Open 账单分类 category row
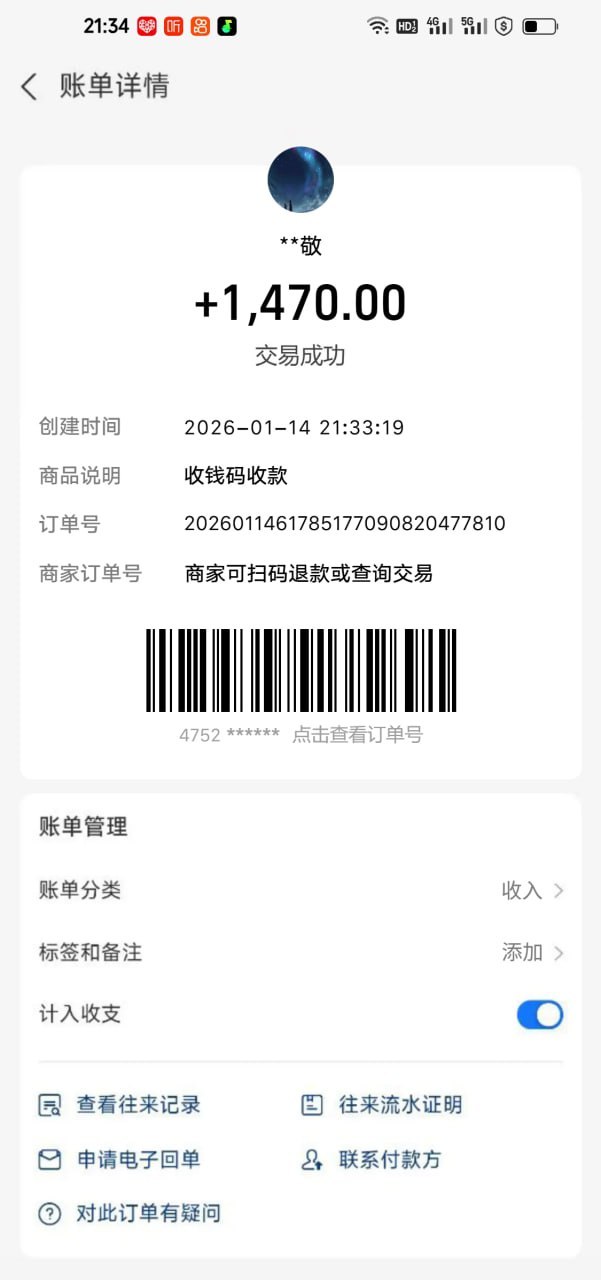Screen dimensions: 601x1280 point(300,890)
